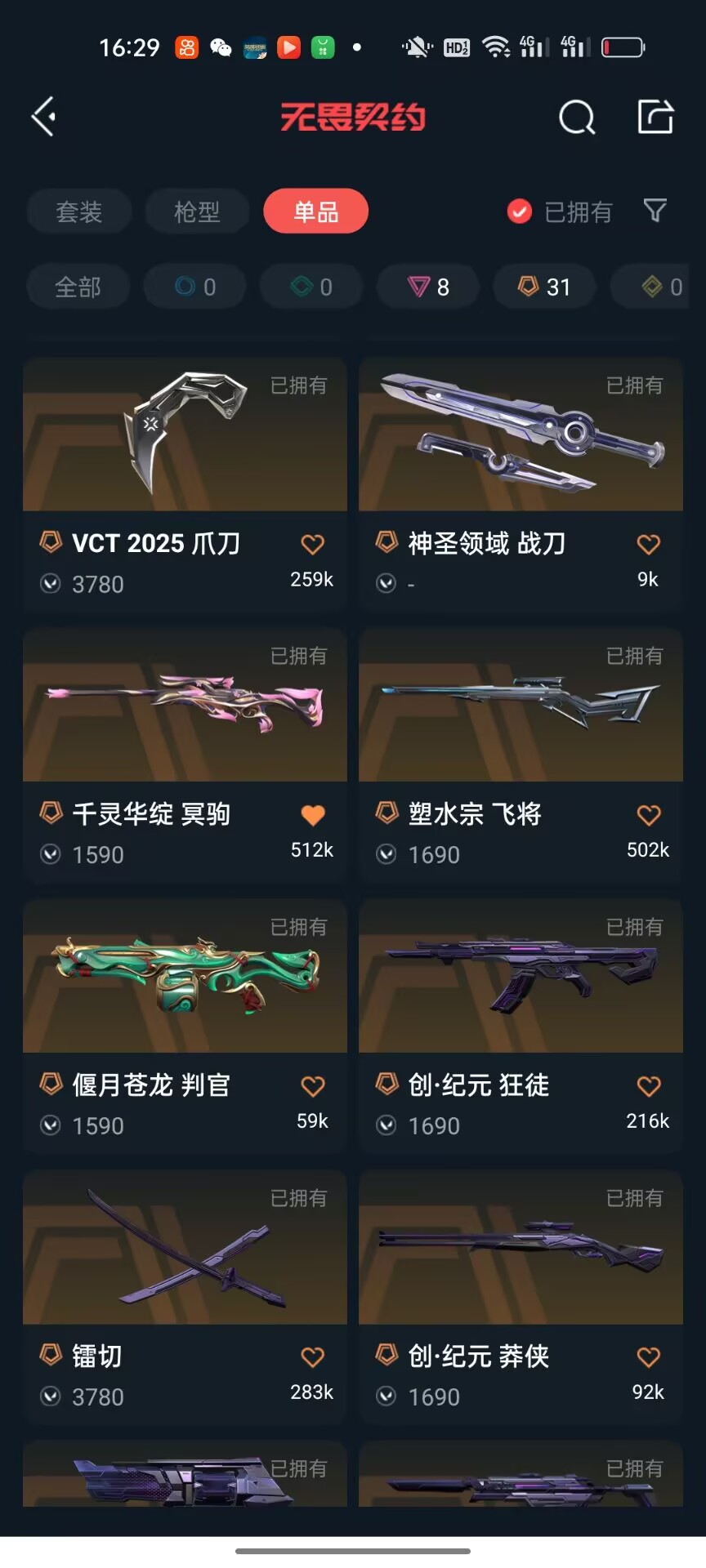Favorite the 神圣领域 战刀 skin
Screen dimensions: 706x1568
[648, 544]
